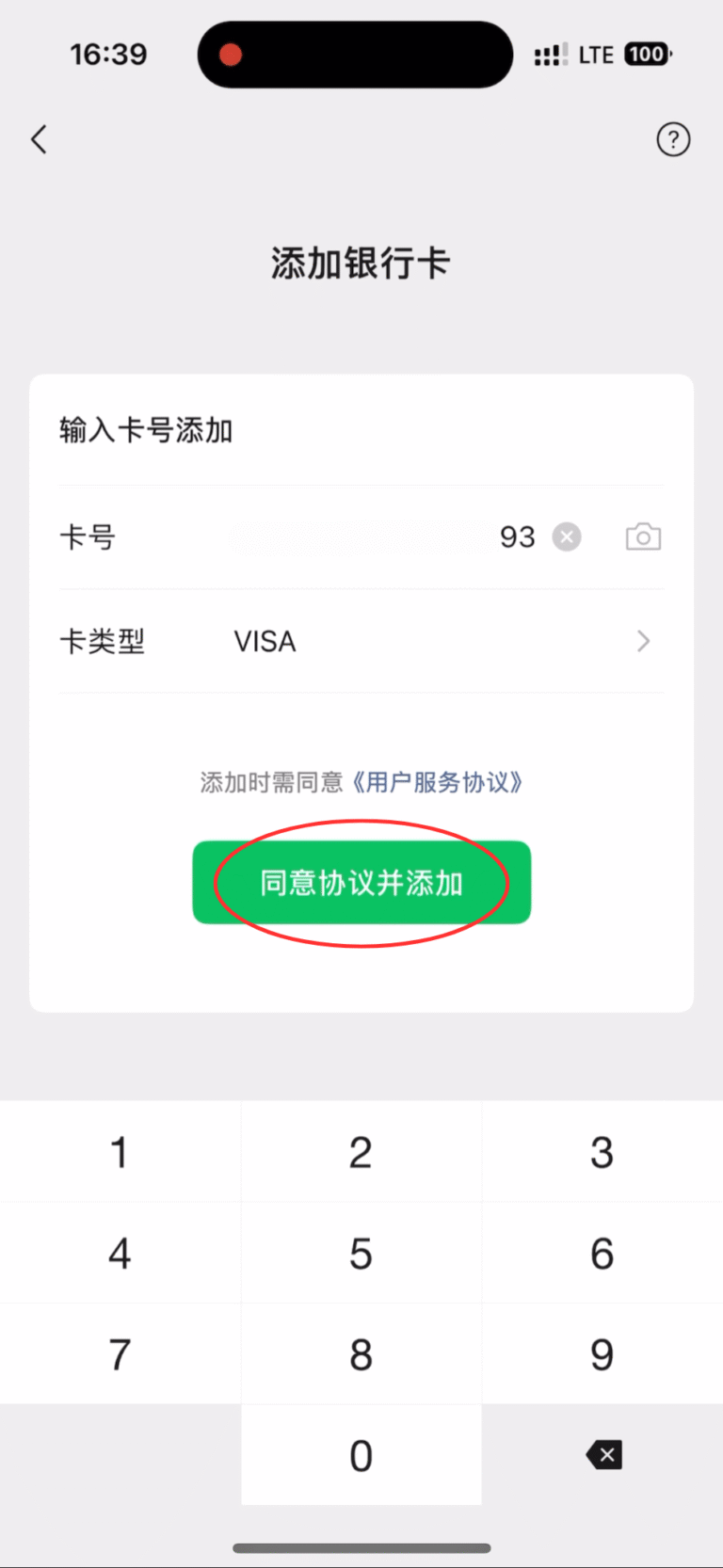Enter digit 3 on the keypad
723x1568 pixels.
pos(602,1152)
